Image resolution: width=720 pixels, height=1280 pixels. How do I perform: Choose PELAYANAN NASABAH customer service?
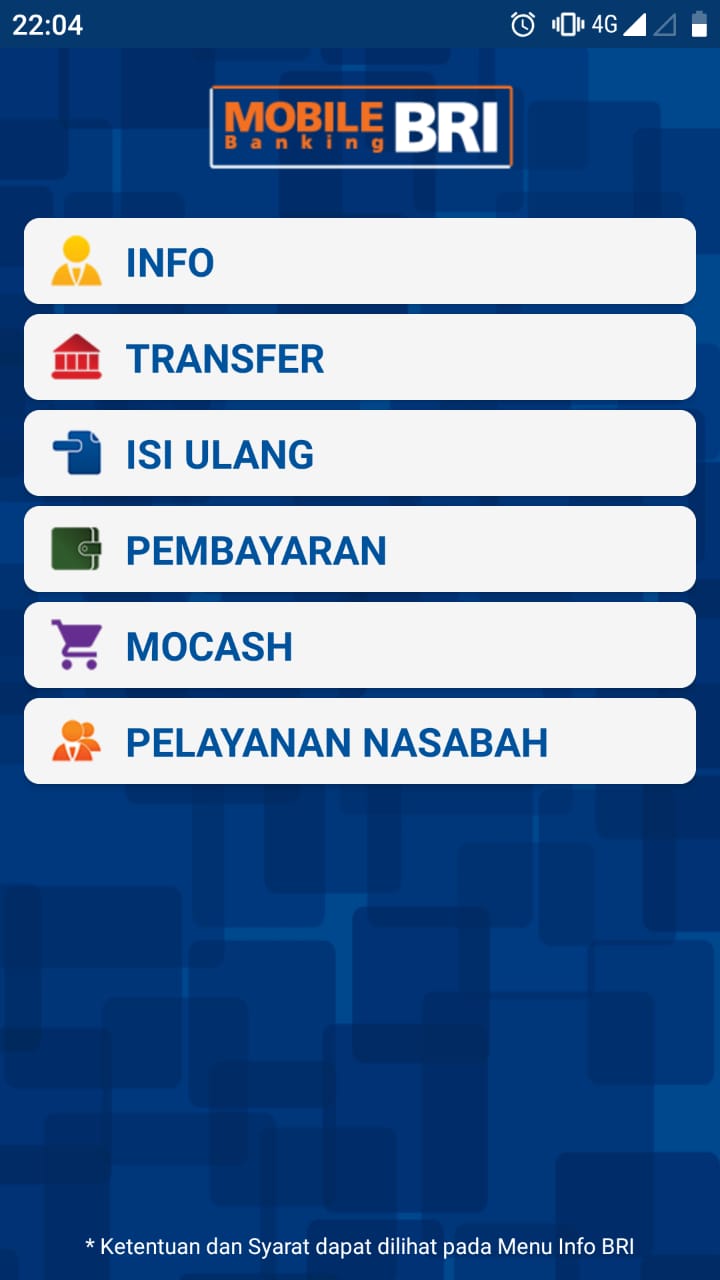pyautogui.click(x=359, y=742)
